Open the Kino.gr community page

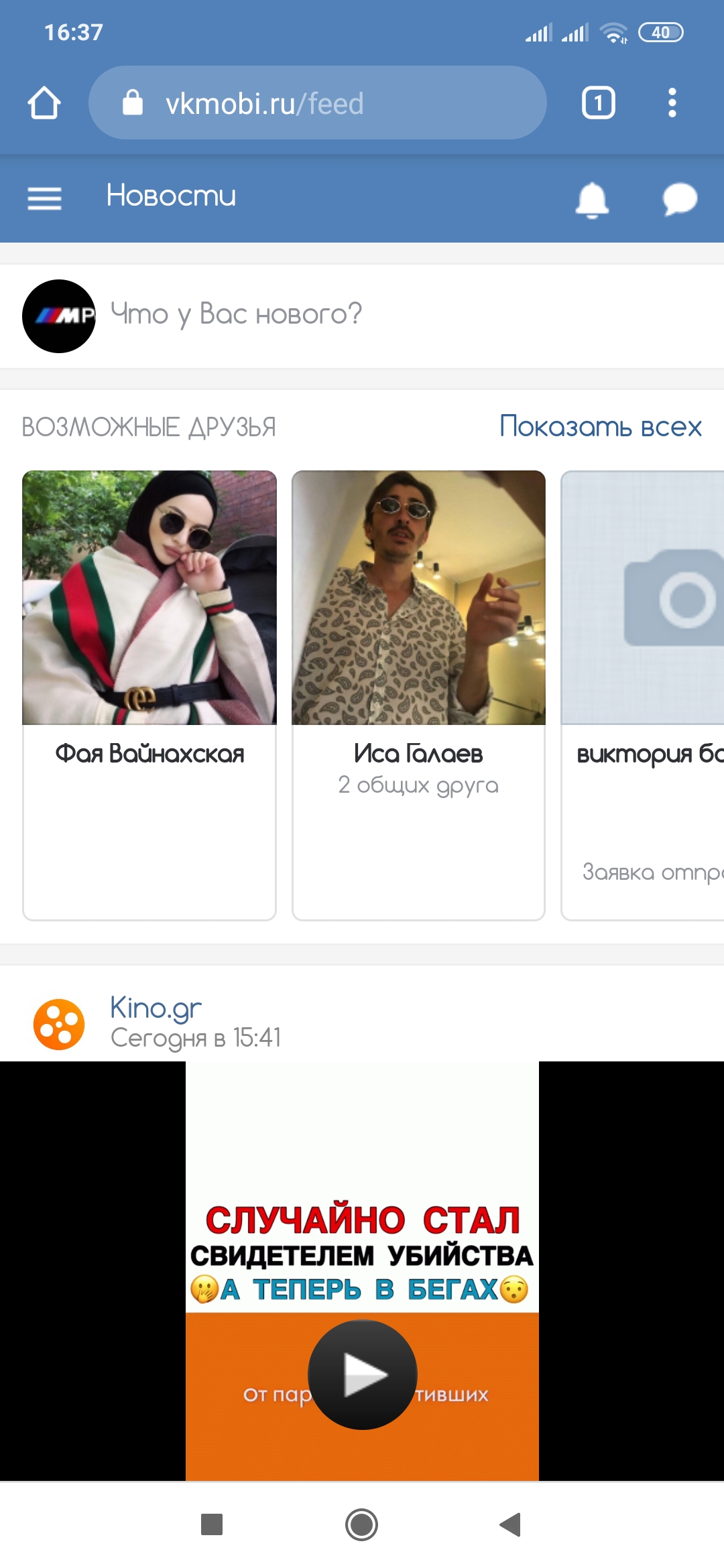(x=156, y=1008)
